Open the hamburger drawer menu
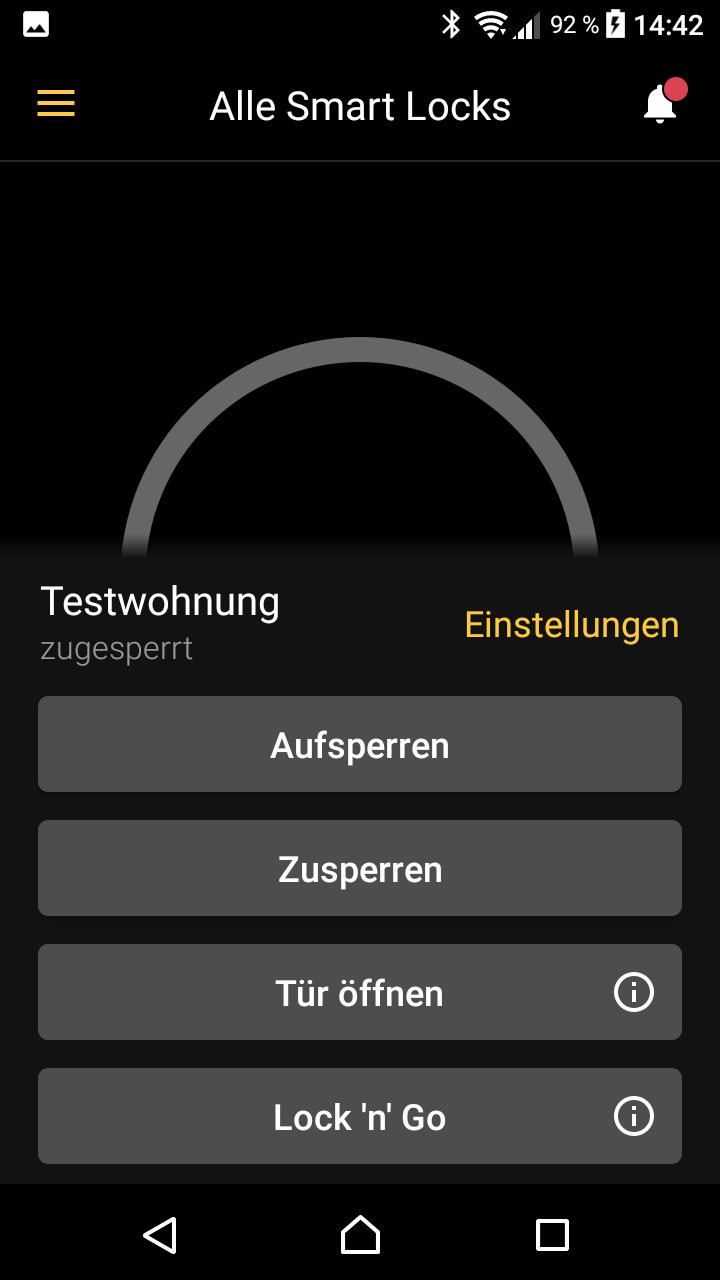720x1280 pixels. pos(56,104)
